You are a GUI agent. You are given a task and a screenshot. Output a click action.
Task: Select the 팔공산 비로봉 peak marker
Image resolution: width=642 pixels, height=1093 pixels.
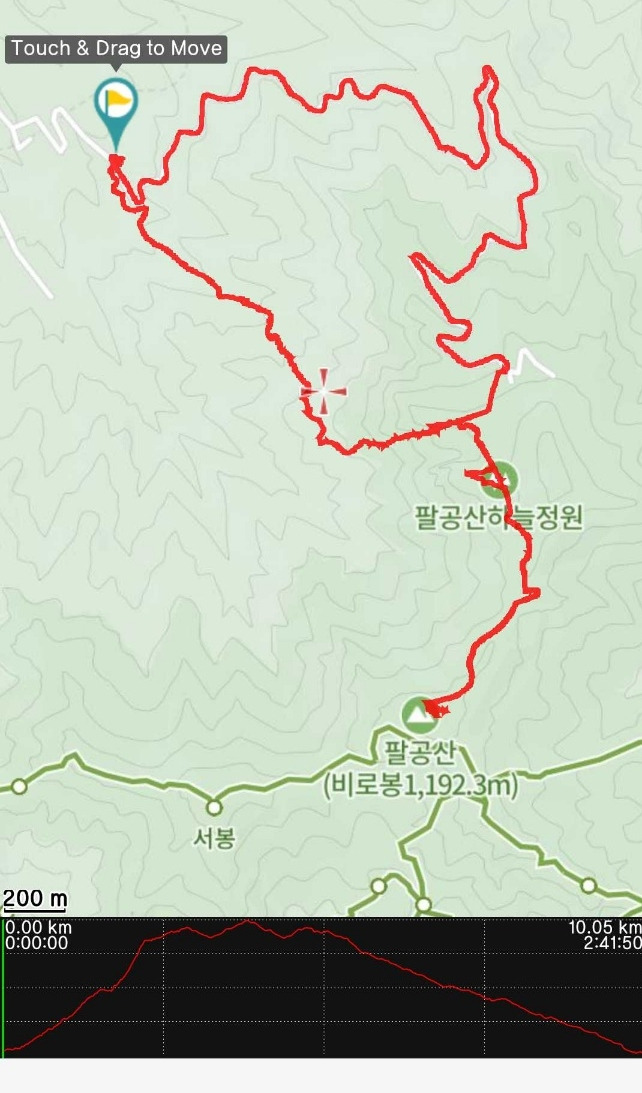[418, 714]
